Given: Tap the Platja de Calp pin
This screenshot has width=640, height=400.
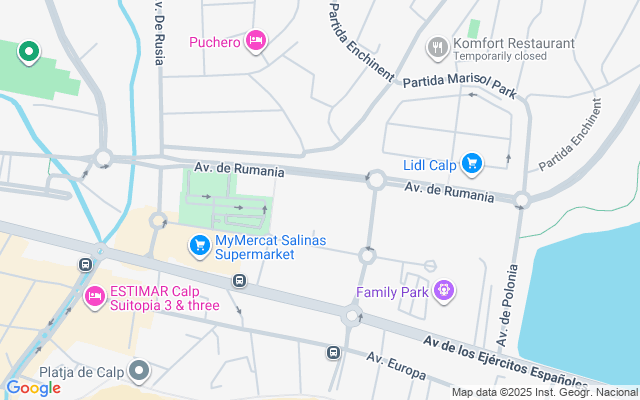Looking at the screenshot, I should [140, 371].
